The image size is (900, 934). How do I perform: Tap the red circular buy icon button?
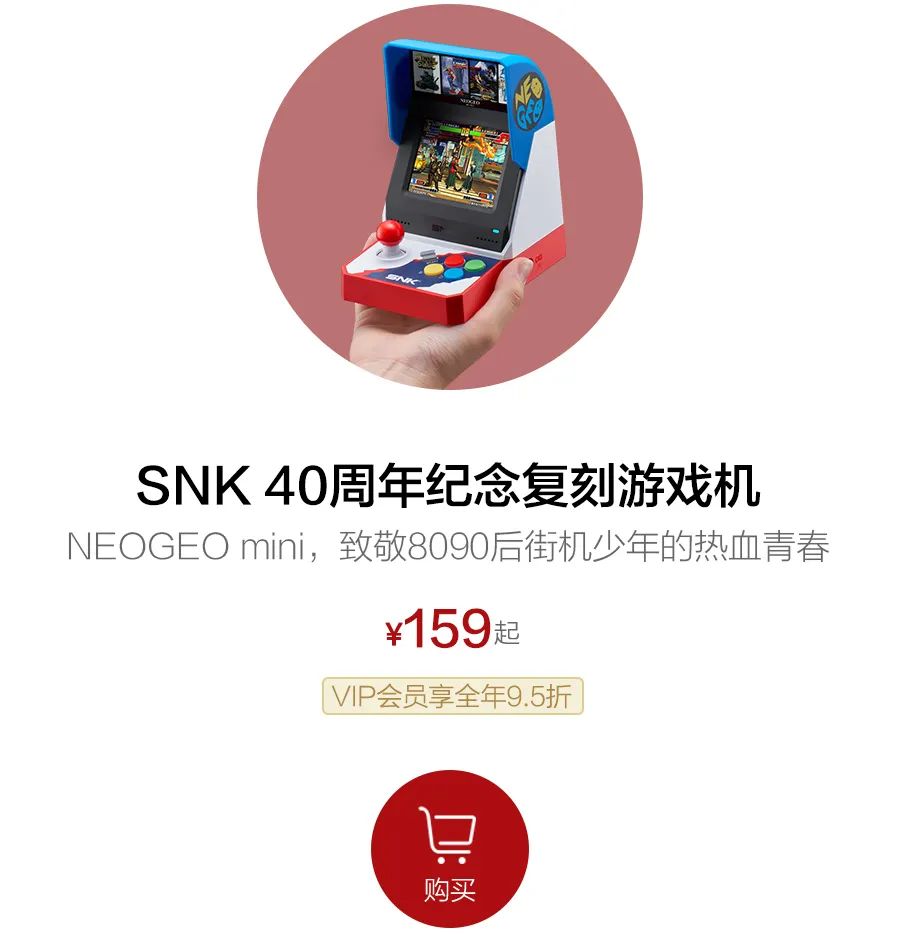pyautogui.click(x=449, y=843)
